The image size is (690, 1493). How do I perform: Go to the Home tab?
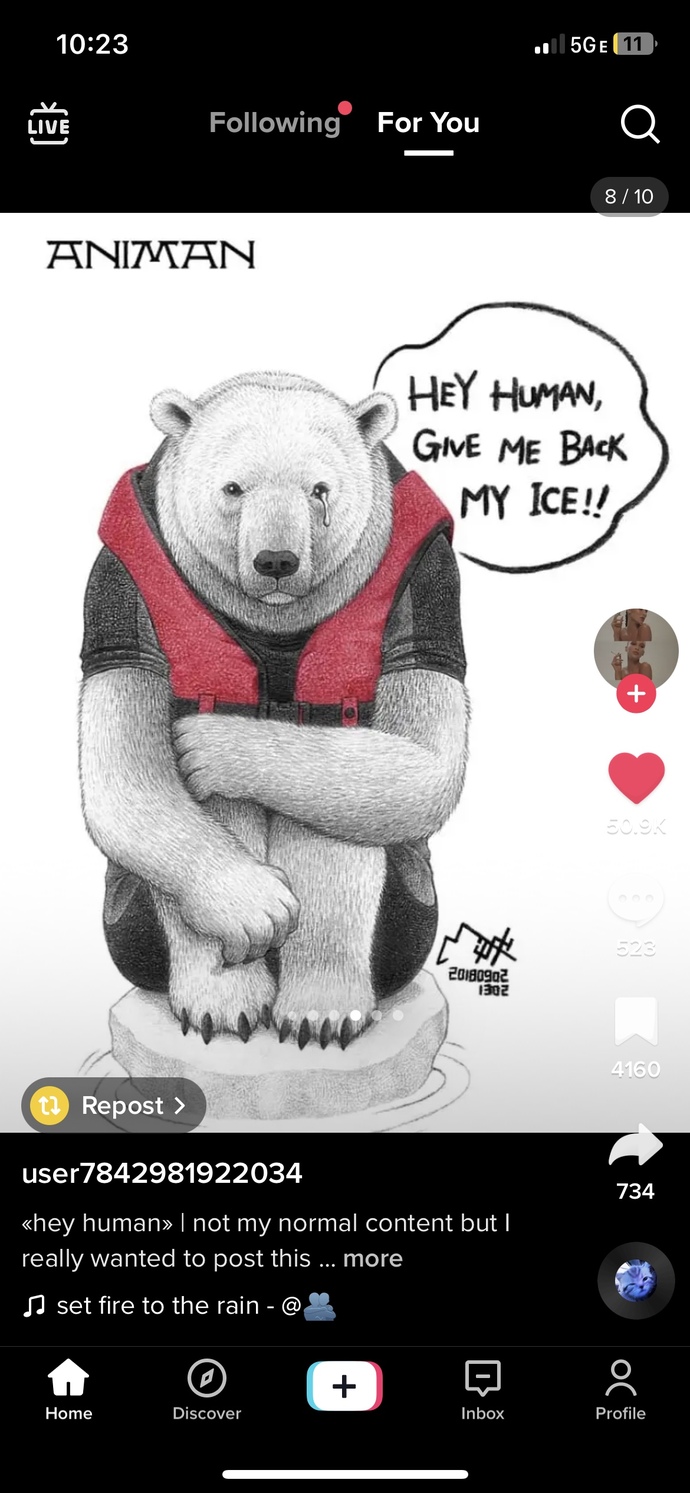[68, 1390]
